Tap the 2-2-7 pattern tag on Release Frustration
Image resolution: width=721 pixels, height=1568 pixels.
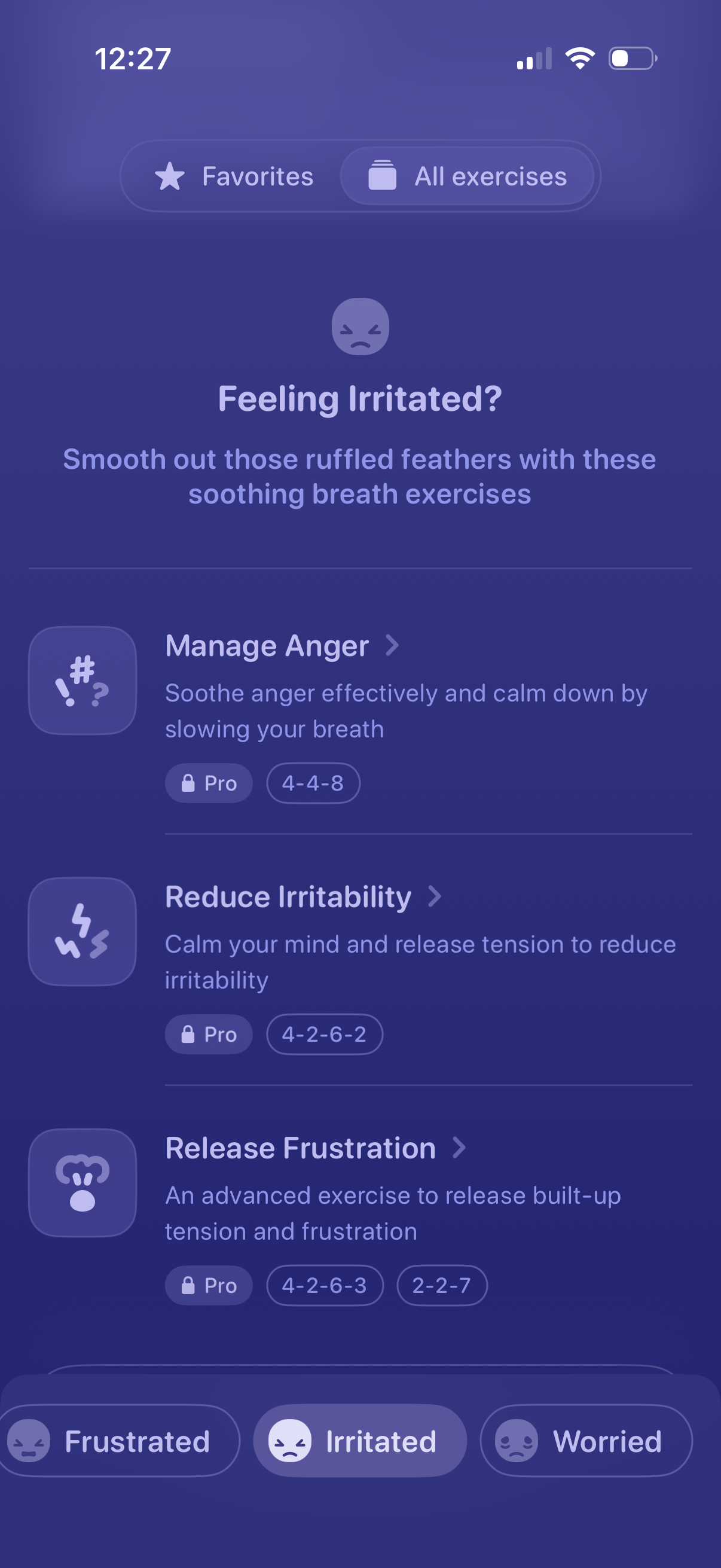coord(442,1286)
